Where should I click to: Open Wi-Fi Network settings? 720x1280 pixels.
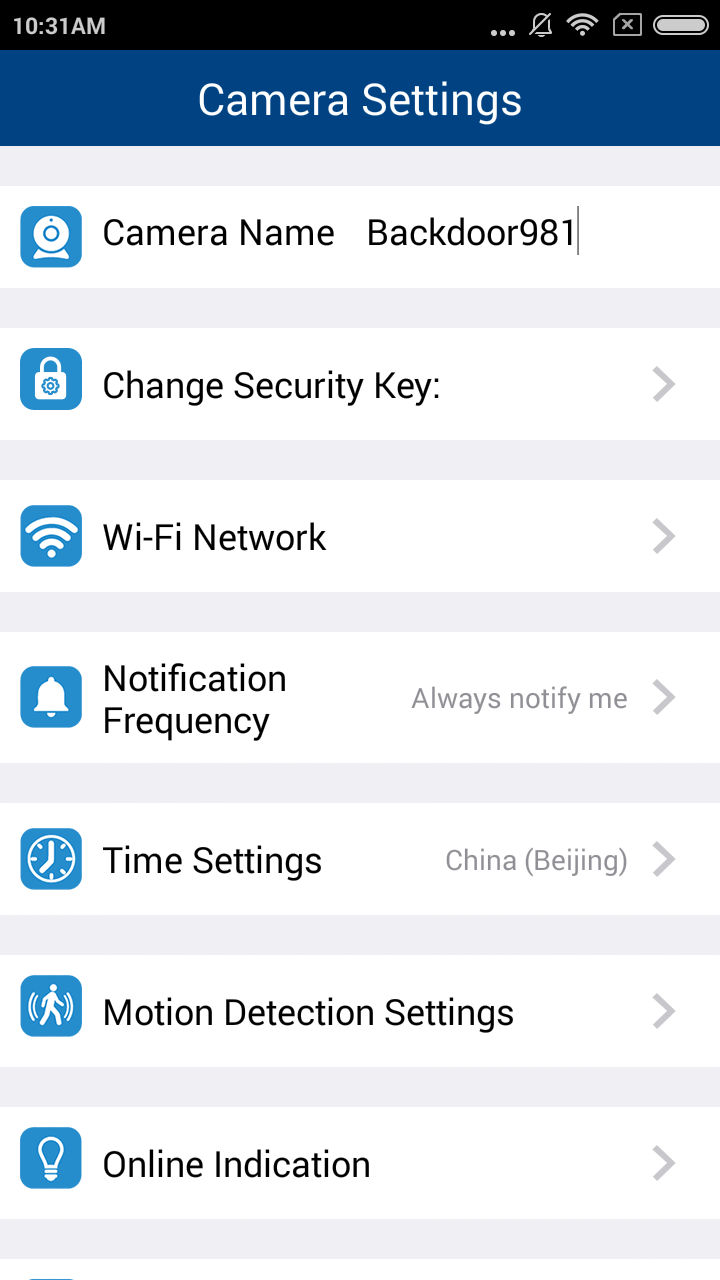point(360,536)
